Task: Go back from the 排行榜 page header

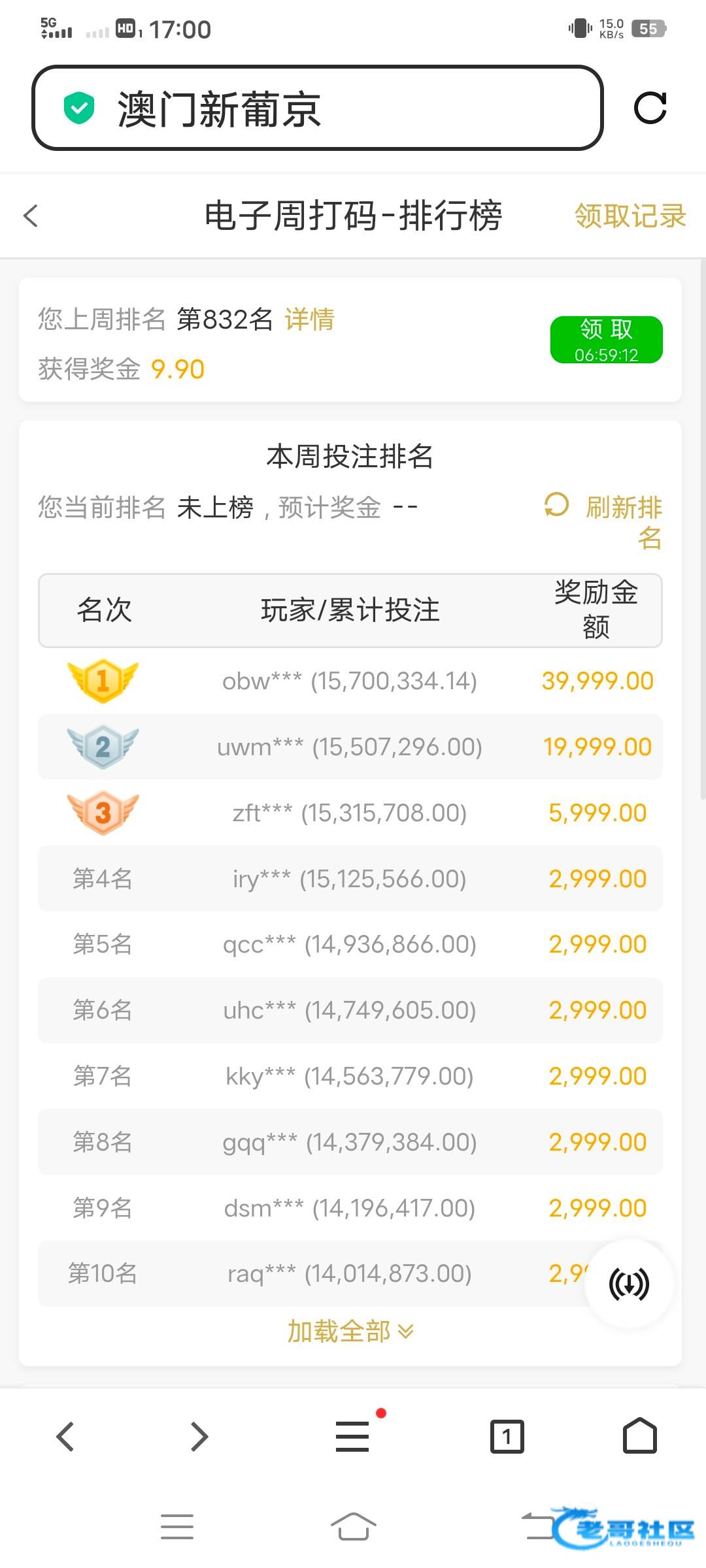Action: point(31,216)
